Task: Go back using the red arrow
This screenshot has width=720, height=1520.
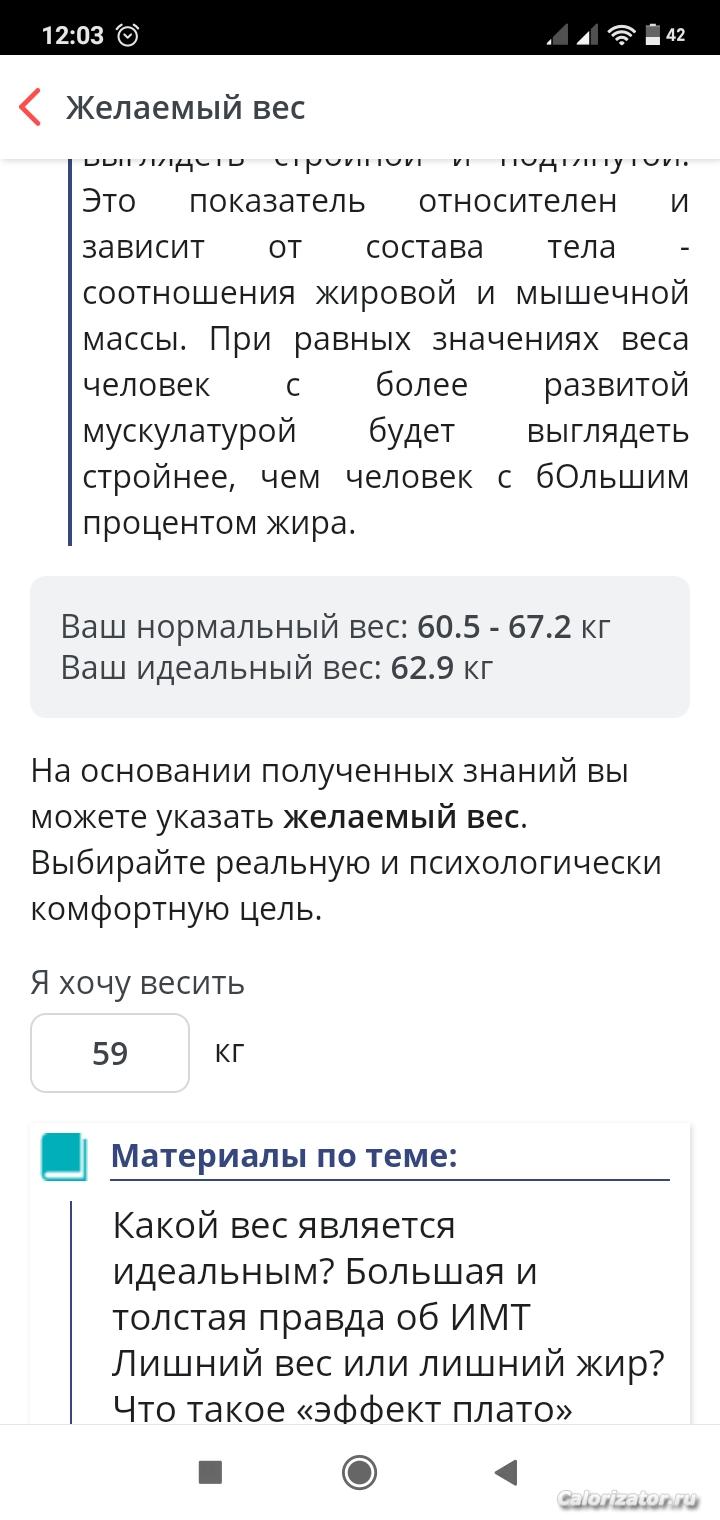Action: [31, 107]
